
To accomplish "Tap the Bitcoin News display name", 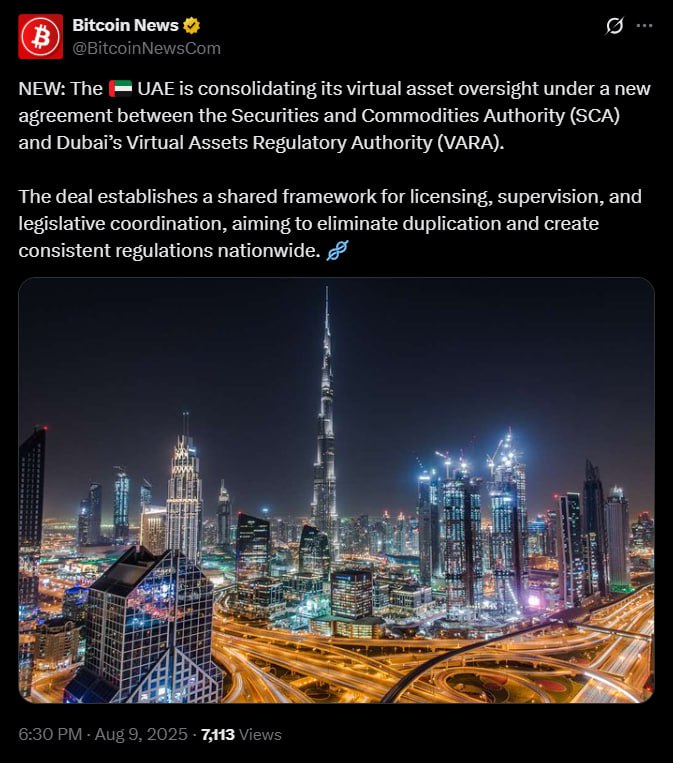I will pos(125,25).
